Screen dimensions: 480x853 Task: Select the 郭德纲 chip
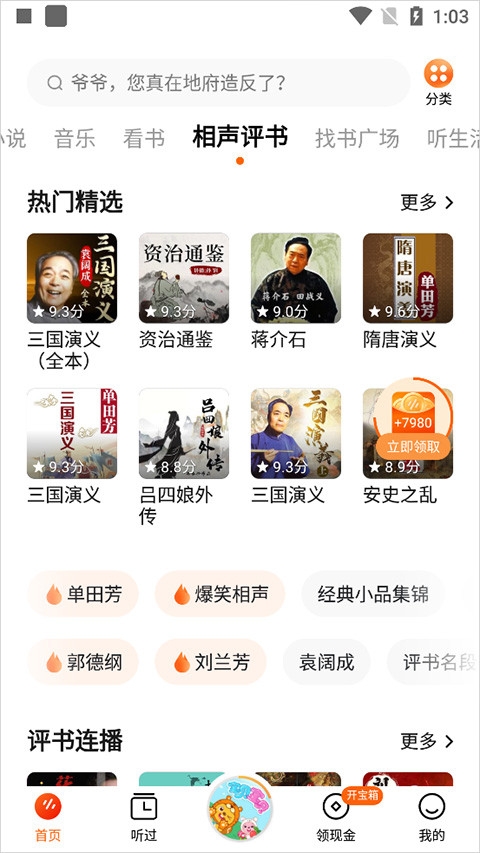(x=83, y=662)
